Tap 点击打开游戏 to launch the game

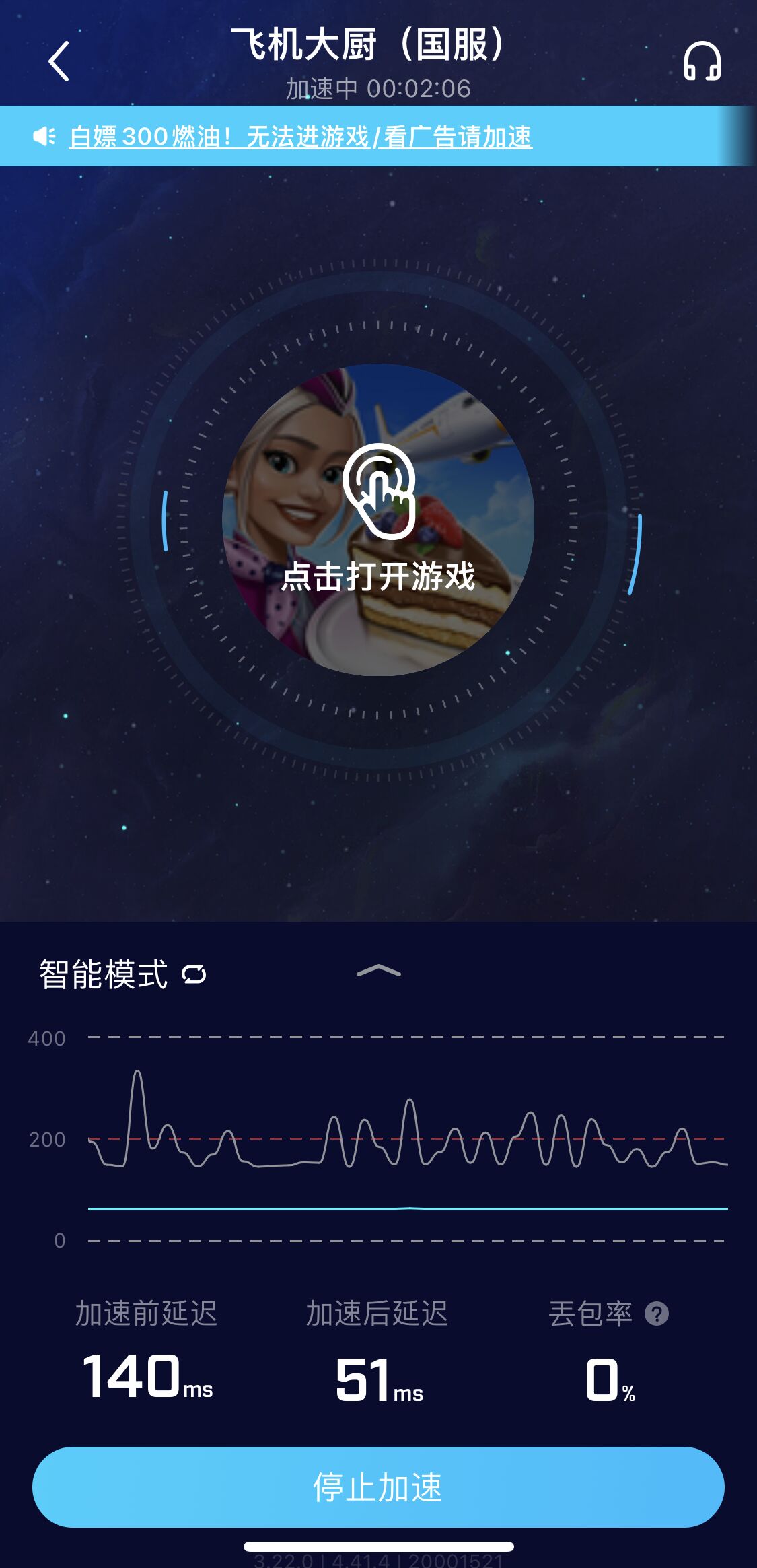378,520
